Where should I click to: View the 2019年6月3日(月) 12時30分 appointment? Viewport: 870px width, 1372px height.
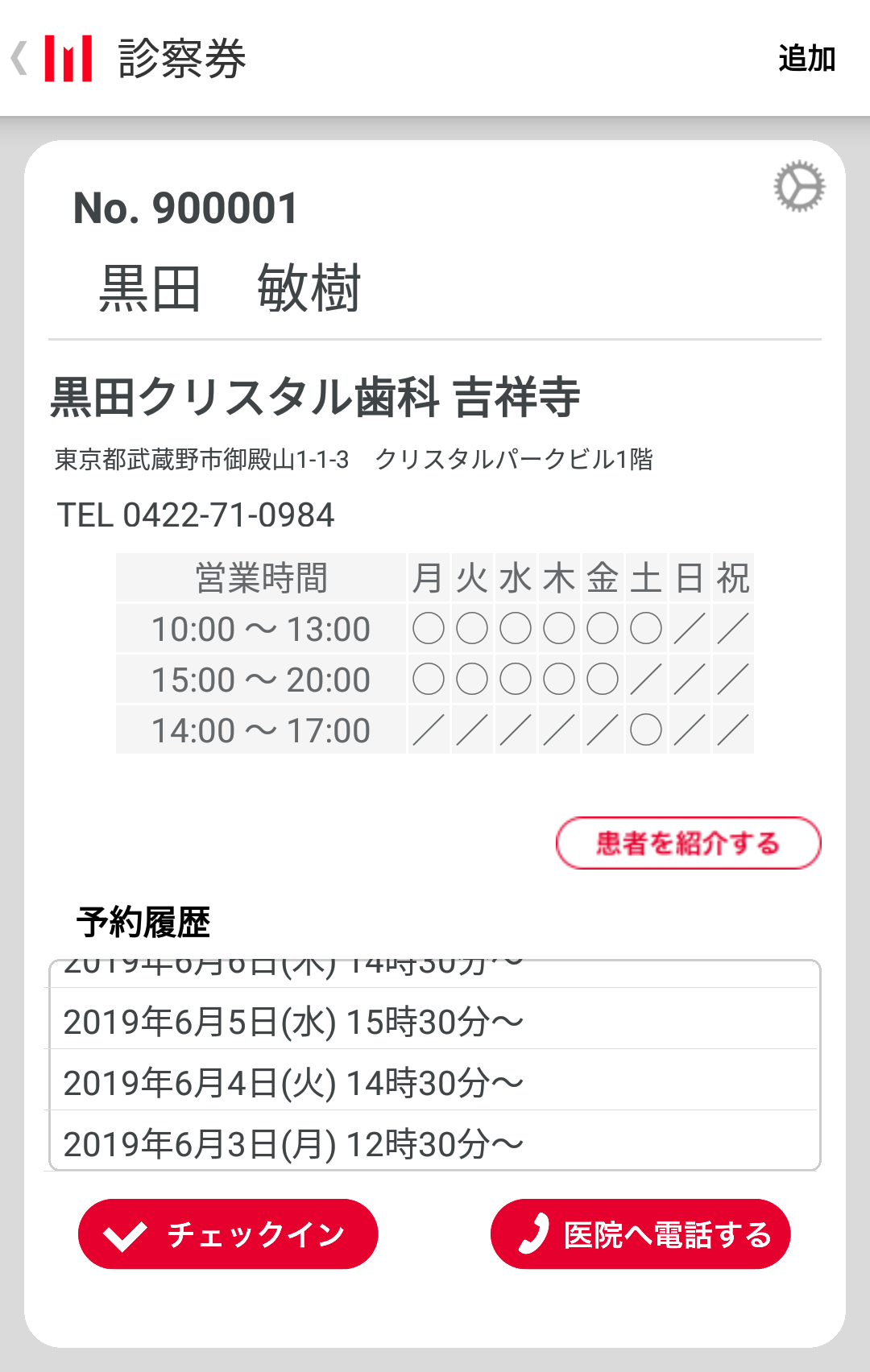coord(433,1143)
